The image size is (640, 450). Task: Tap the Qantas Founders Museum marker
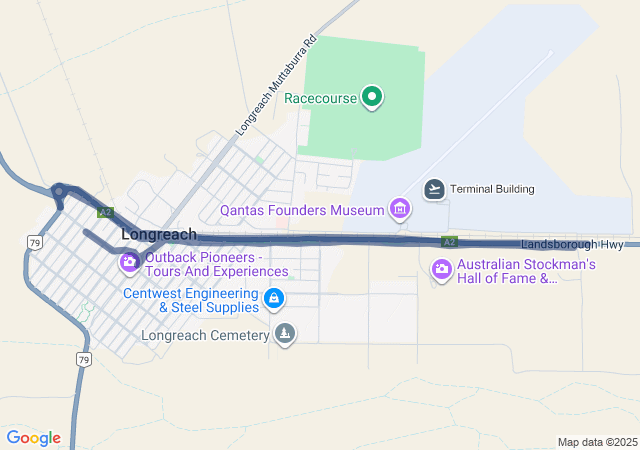[x=400, y=210]
